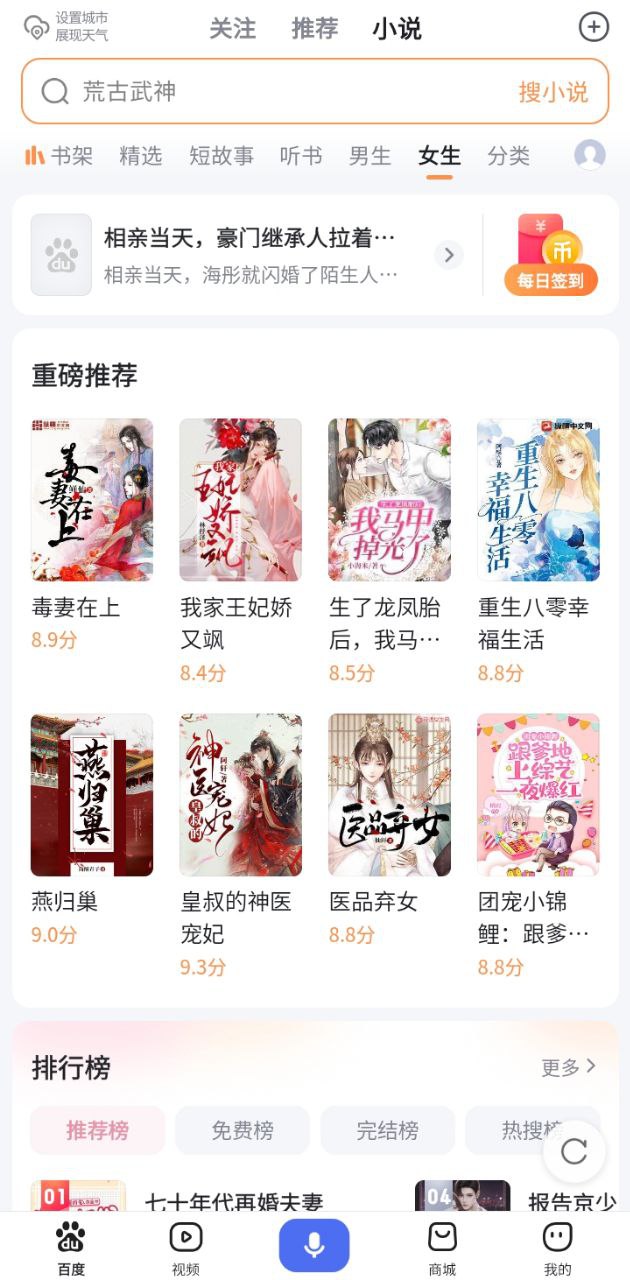The height and width of the screenshot is (1280, 630).
Task: Open the profile avatar icon
Action: 590,155
